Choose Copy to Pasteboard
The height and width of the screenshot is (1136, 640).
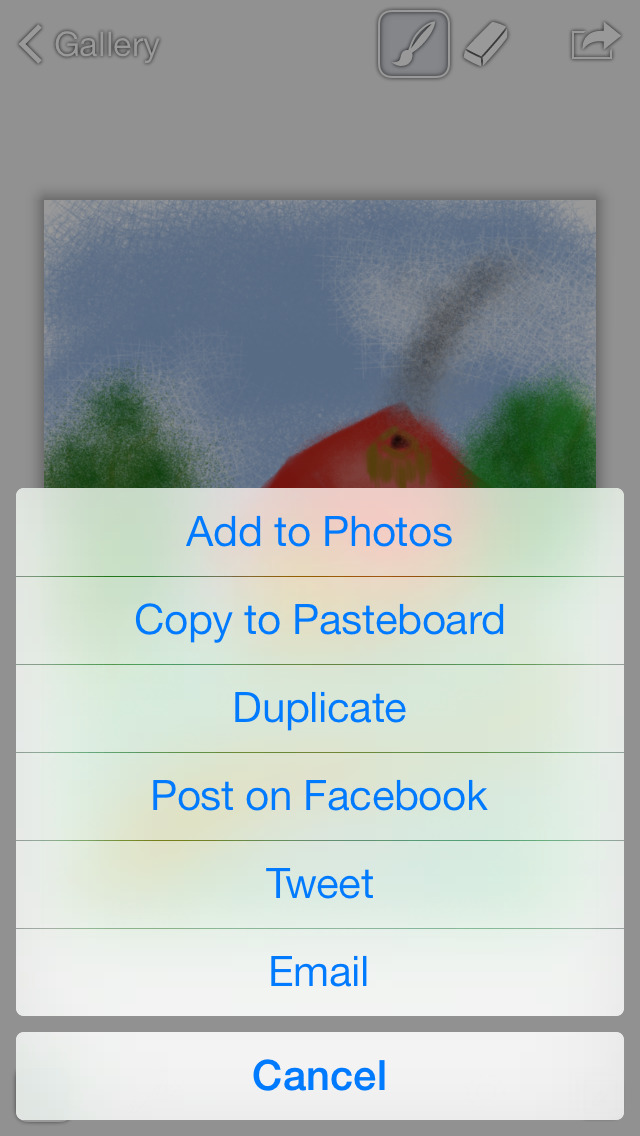(320, 620)
